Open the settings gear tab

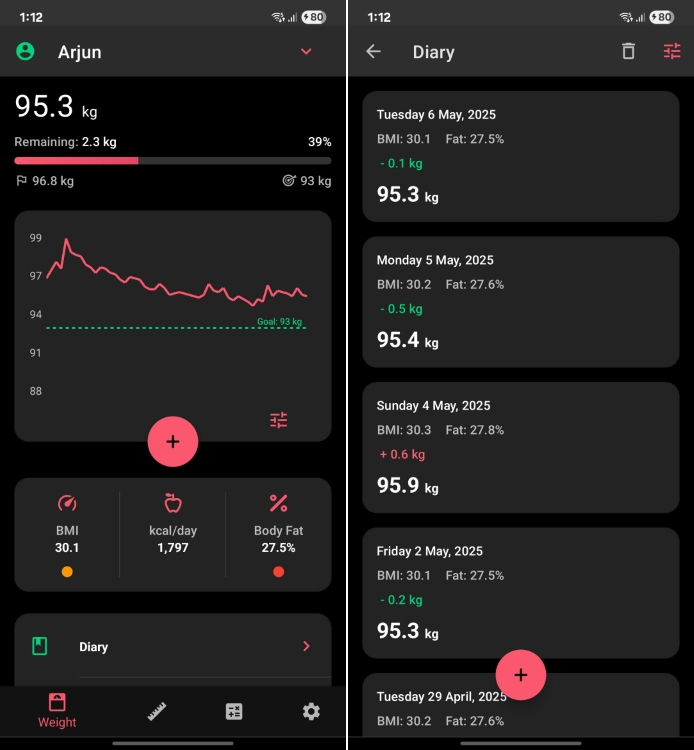pos(311,711)
